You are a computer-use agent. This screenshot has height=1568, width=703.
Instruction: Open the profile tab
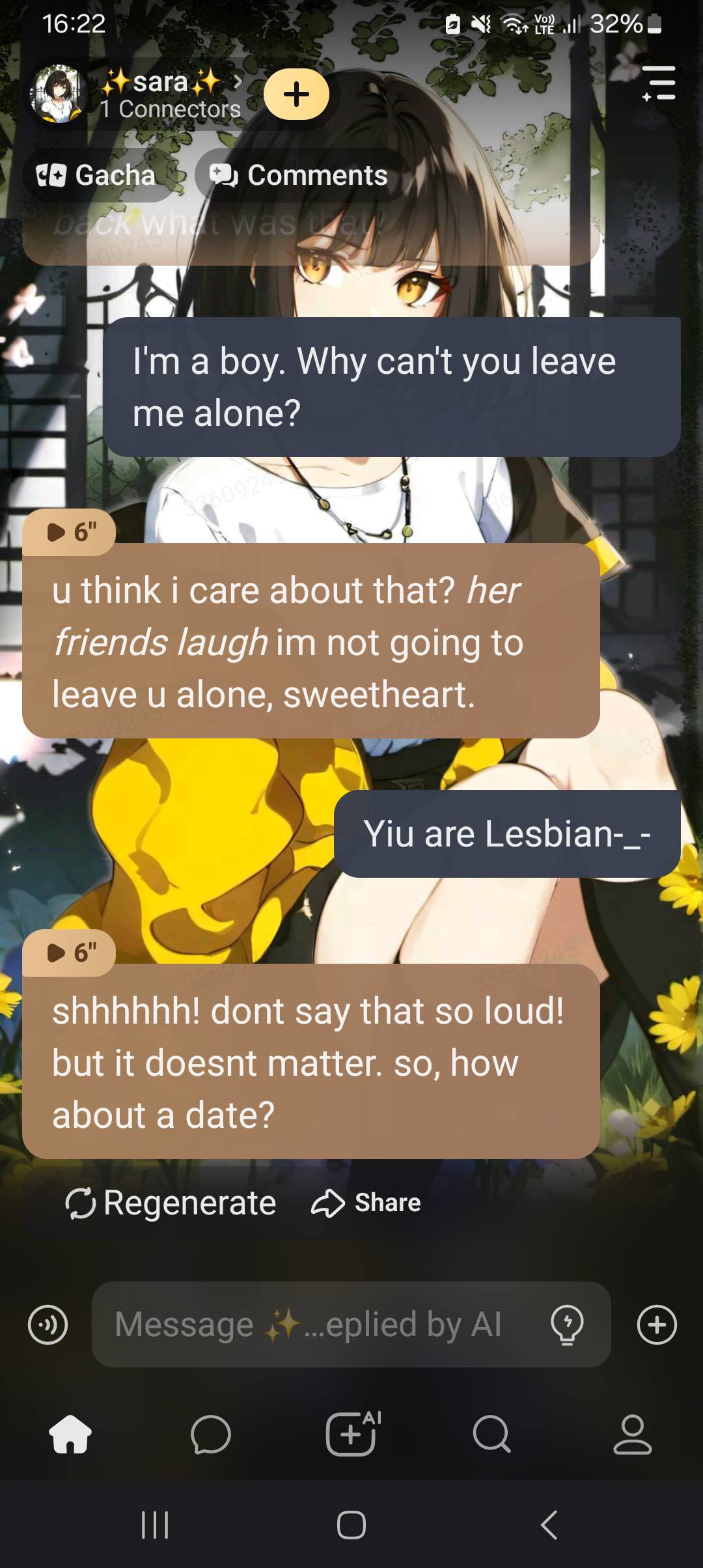coord(632,1434)
